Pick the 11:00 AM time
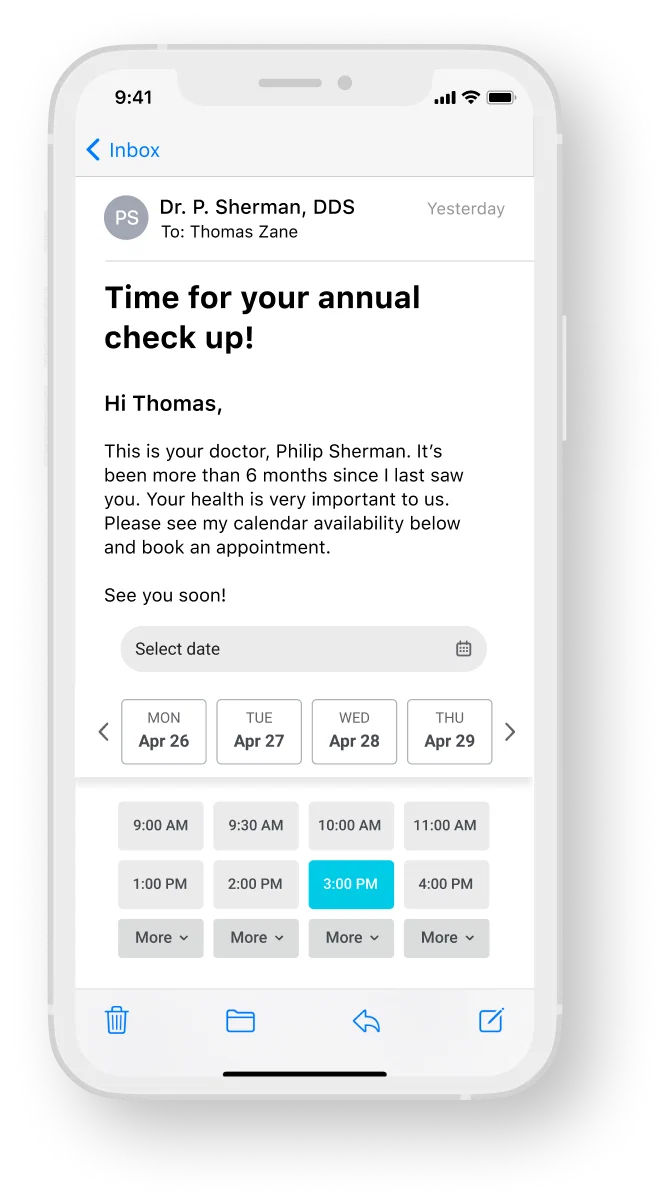The image size is (668, 1202). pyautogui.click(x=446, y=826)
